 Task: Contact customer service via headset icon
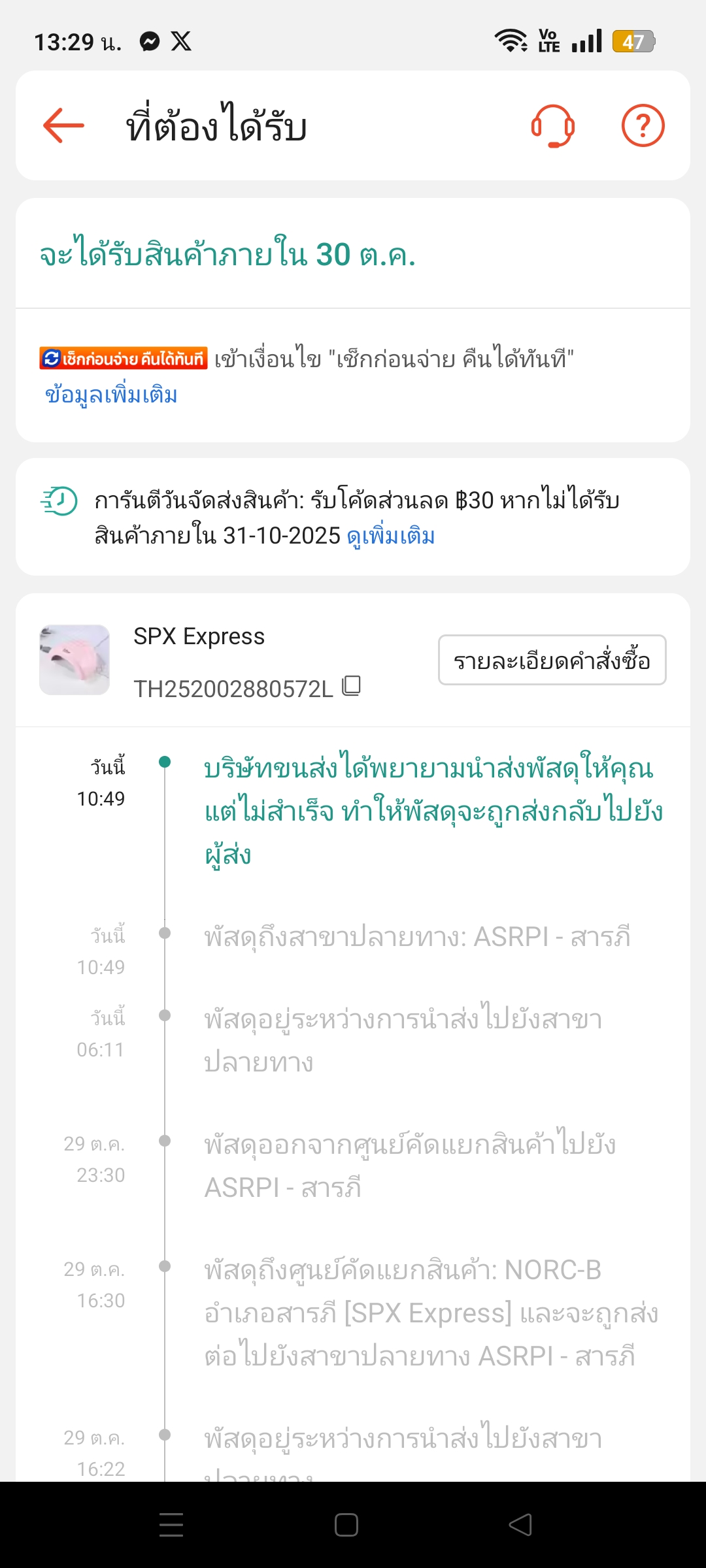552,125
